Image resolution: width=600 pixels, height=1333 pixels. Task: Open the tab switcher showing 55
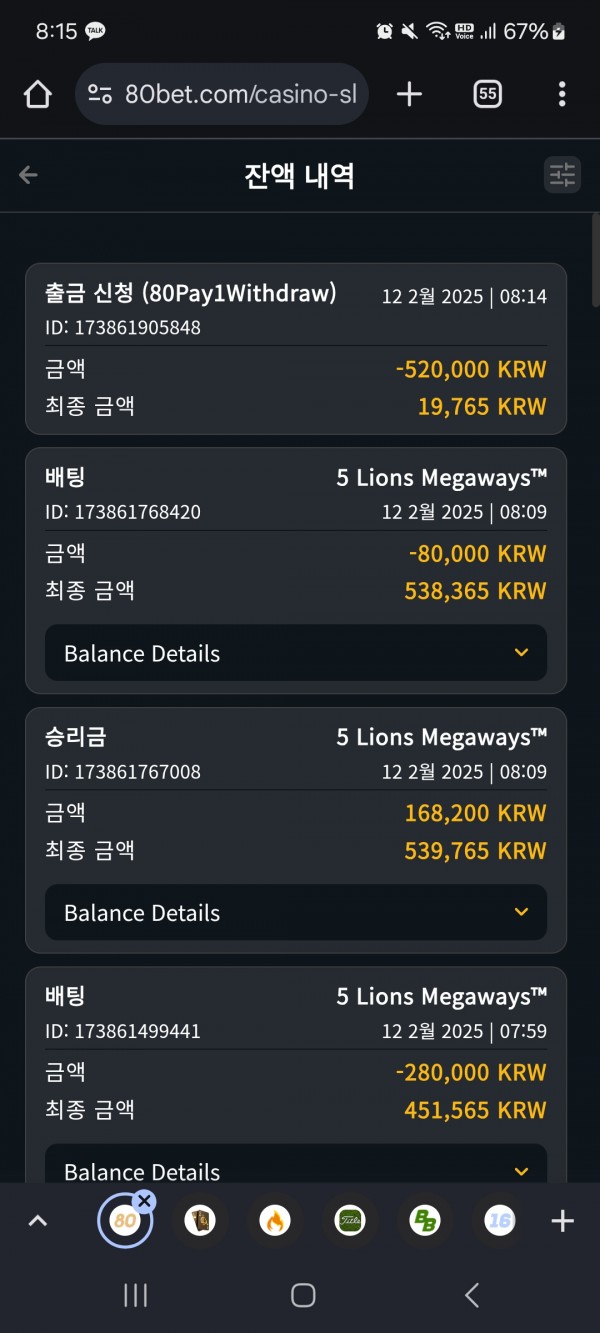click(487, 95)
